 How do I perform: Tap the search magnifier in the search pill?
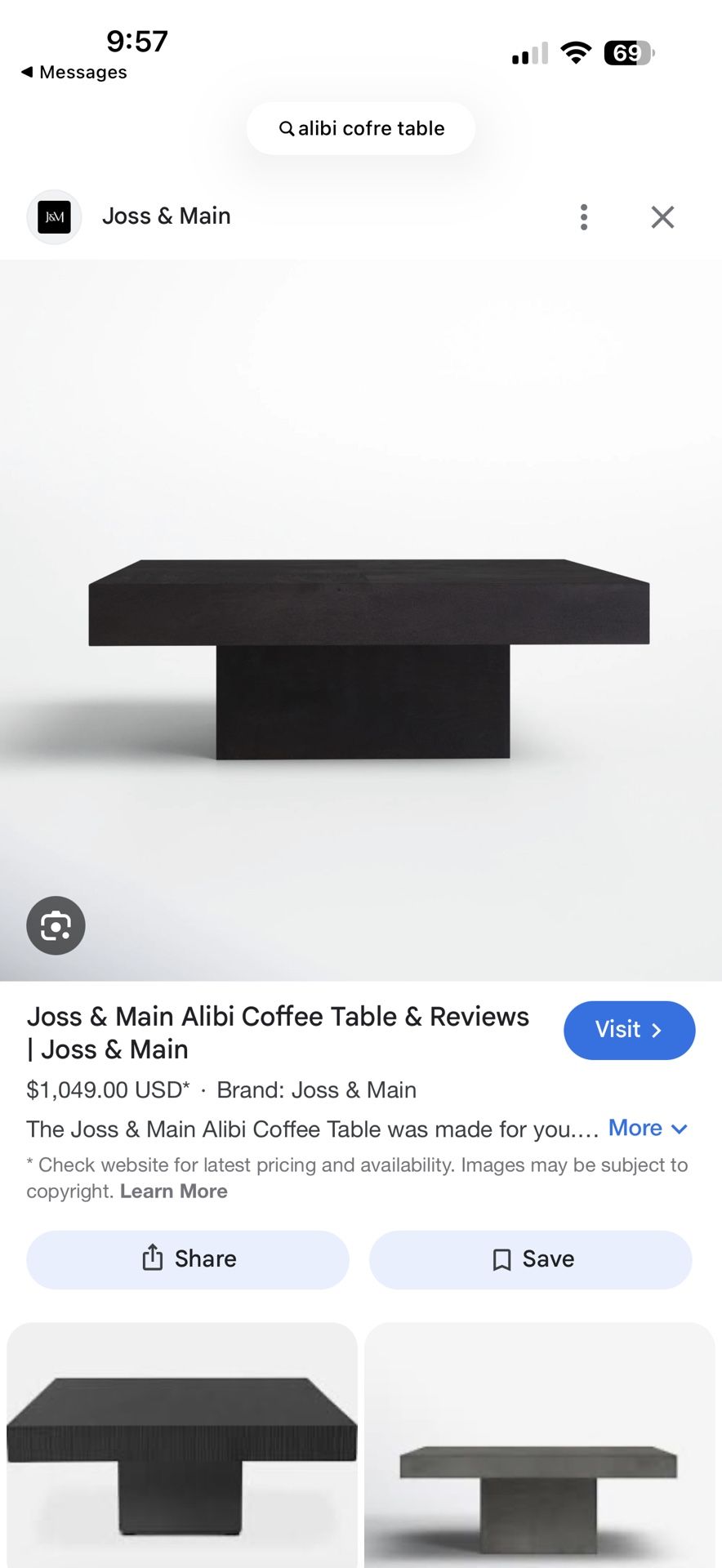tap(287, 128)
